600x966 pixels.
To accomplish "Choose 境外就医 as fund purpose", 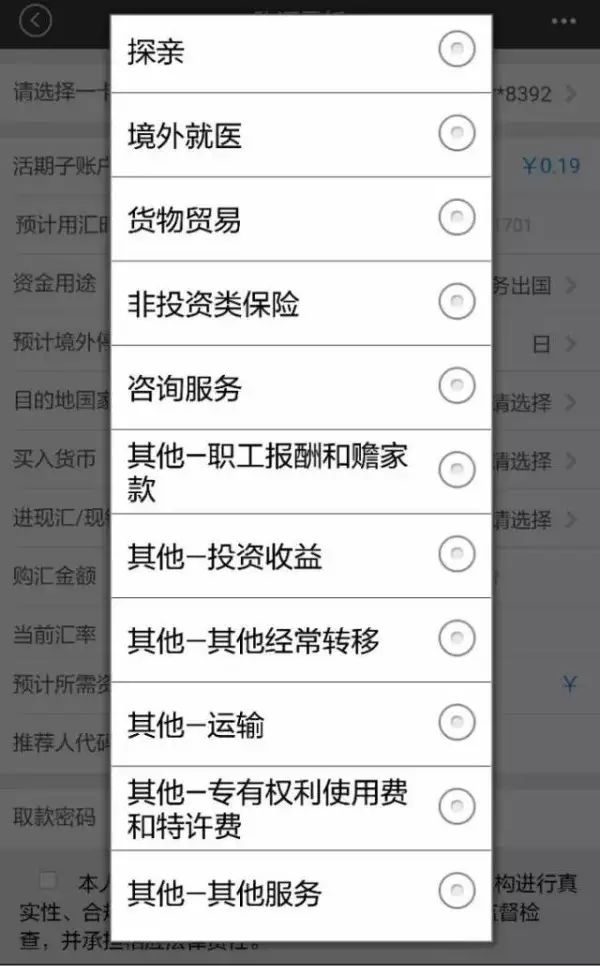I will pos(301,135).
